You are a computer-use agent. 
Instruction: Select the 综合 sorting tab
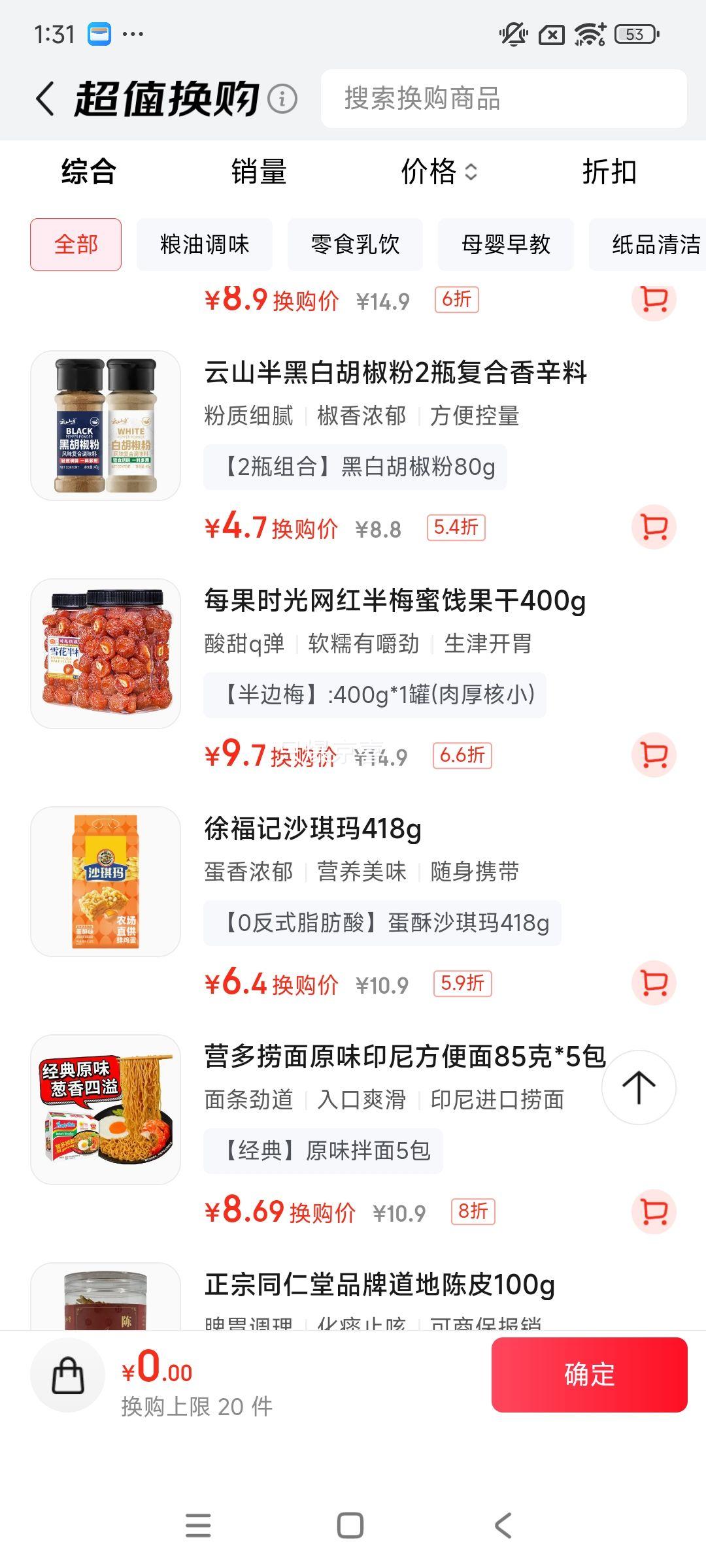87,173
